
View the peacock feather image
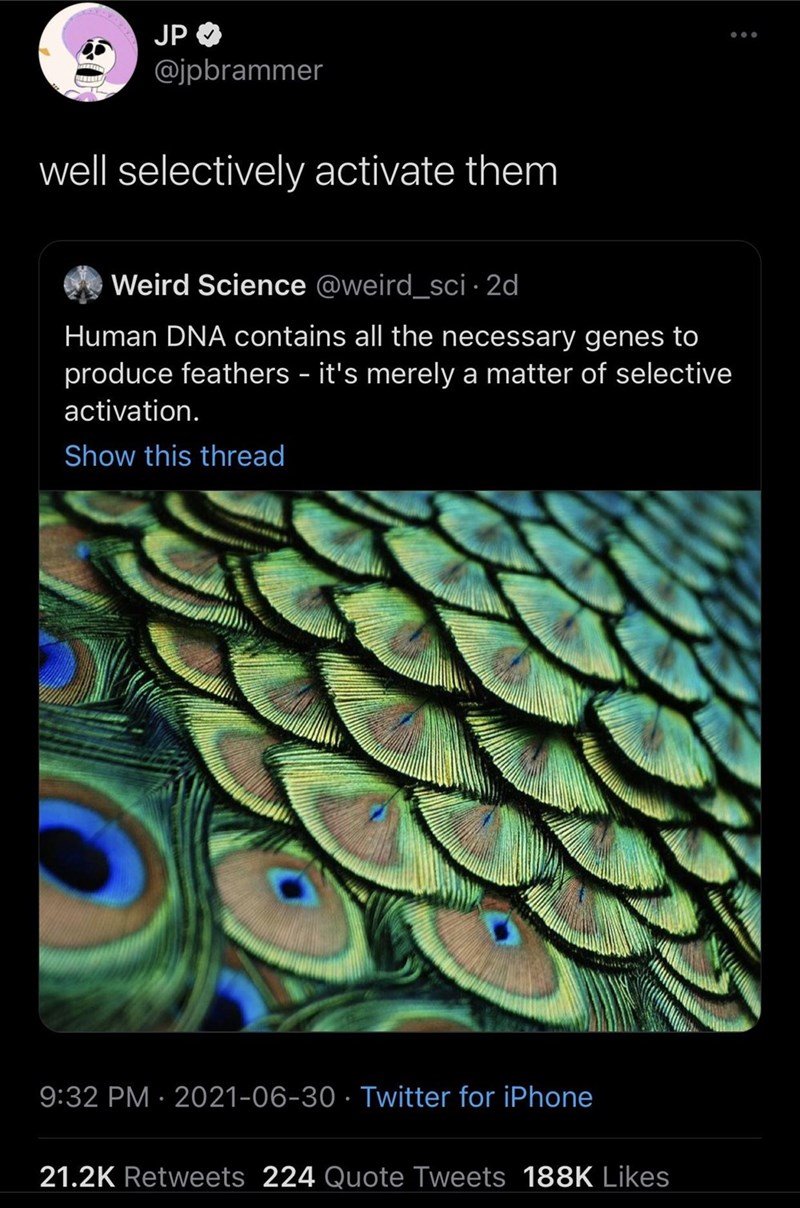tap(400, 760)
